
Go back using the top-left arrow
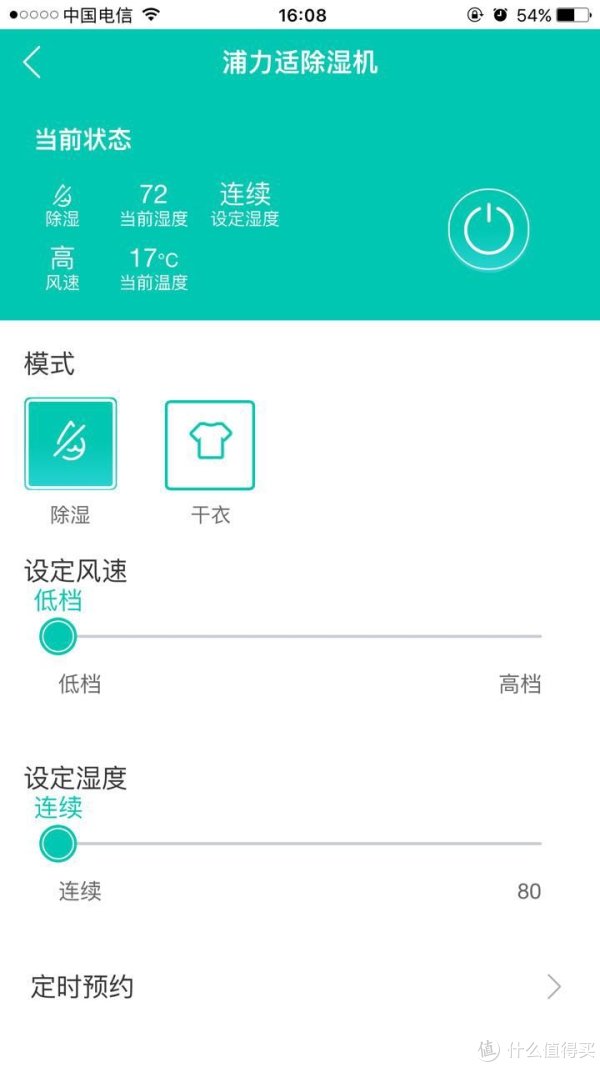click(32, 63)
